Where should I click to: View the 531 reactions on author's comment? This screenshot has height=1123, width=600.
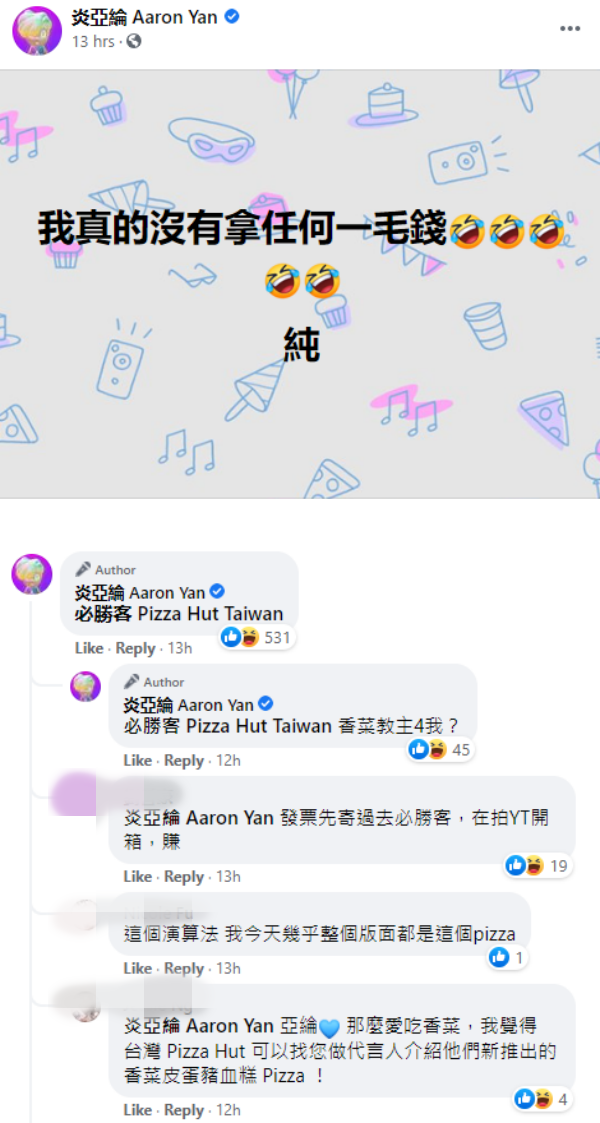255,637
